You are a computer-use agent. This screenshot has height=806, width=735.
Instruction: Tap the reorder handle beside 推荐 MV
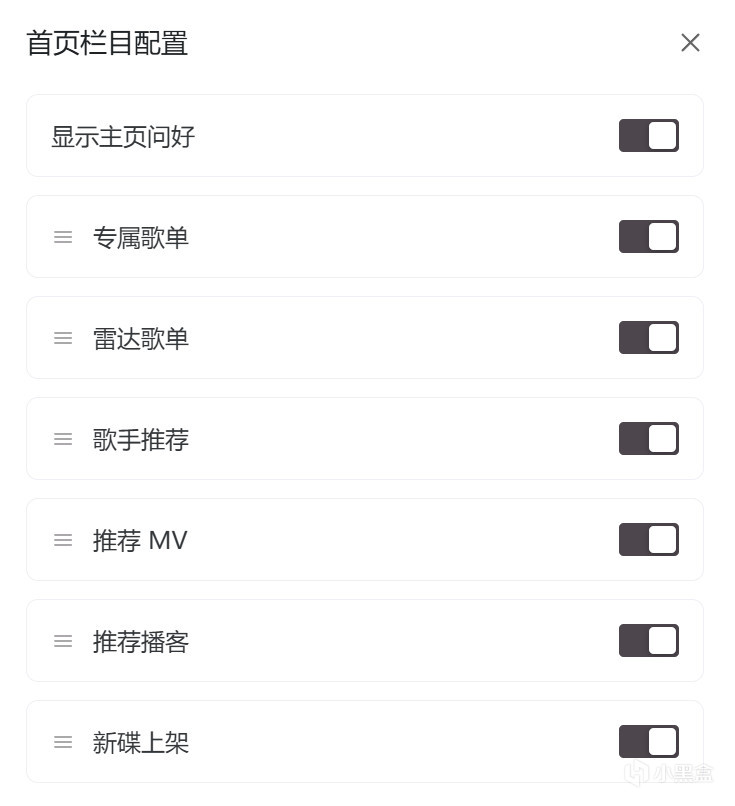pos(63,540)
